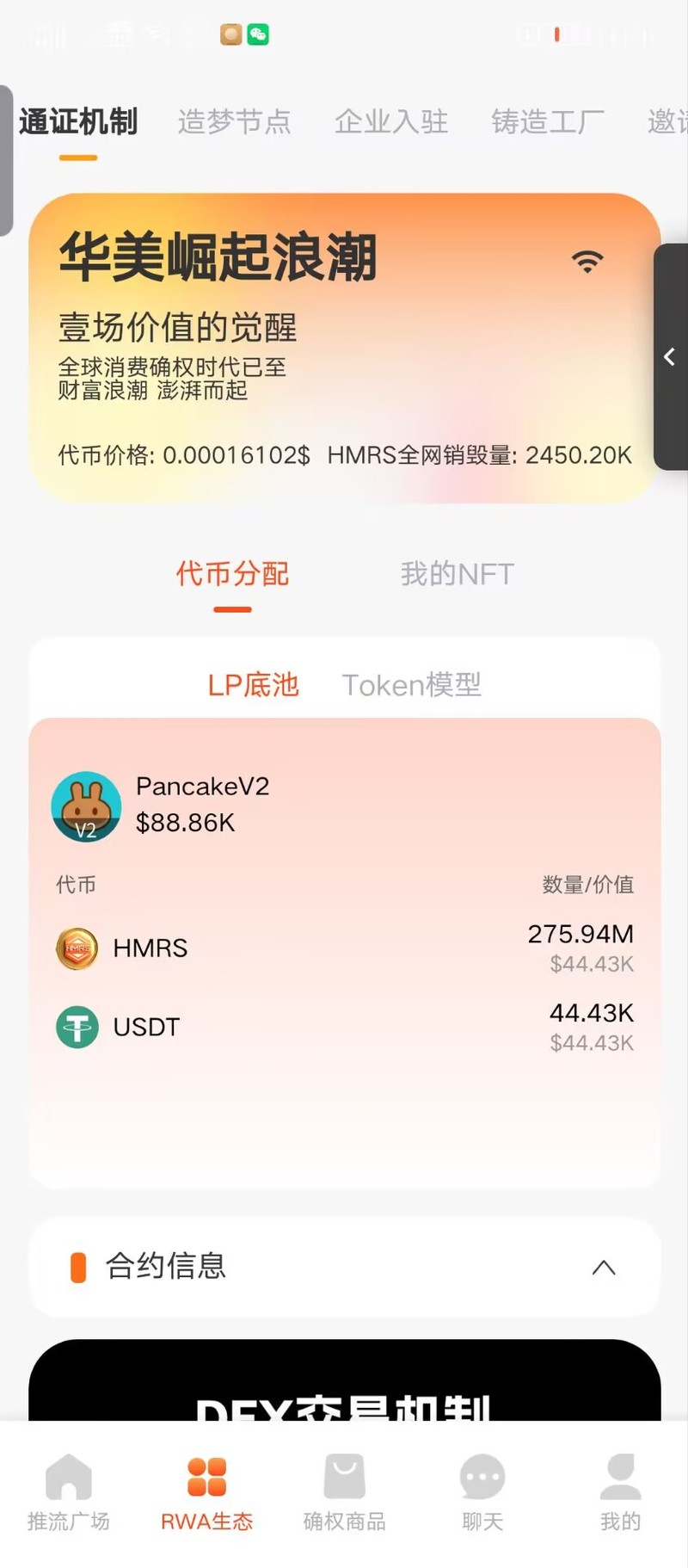Open the 华美崛起浪潮 banner card
Screen dimensions: 688x1568
click(x=344, y=348)
